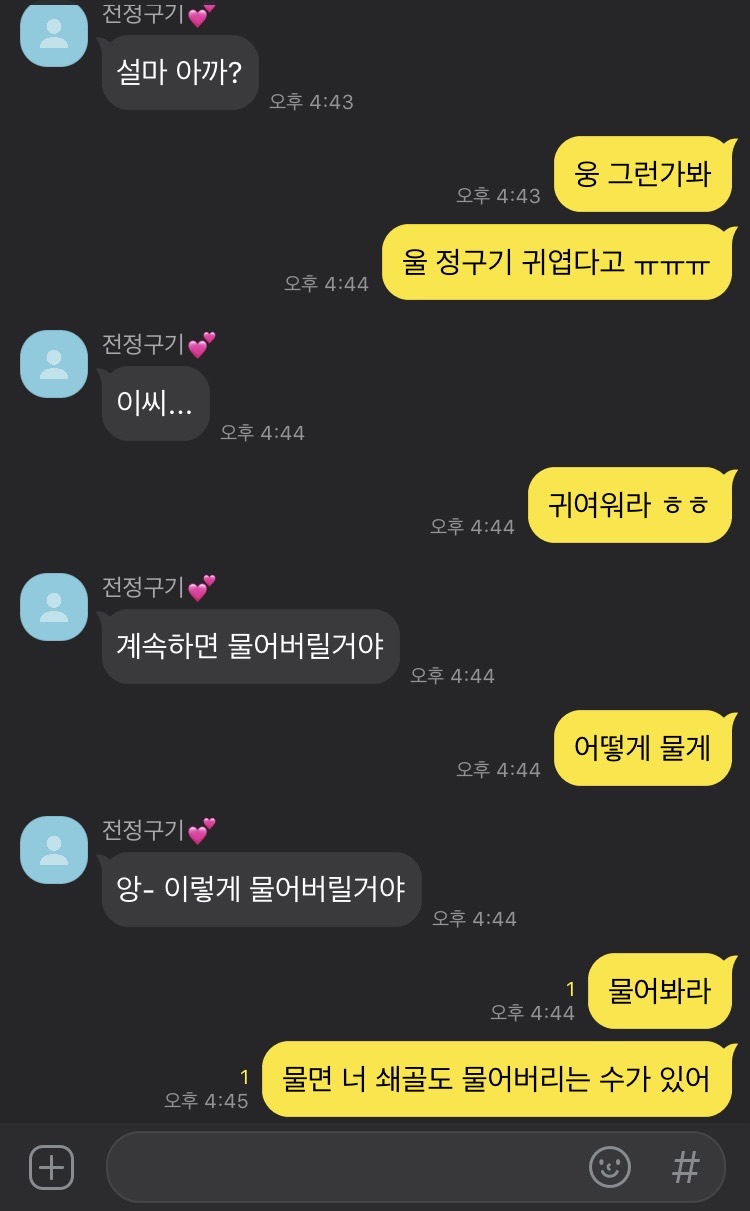Tap the avatar next to "이씨..."

tap(54, 364)
